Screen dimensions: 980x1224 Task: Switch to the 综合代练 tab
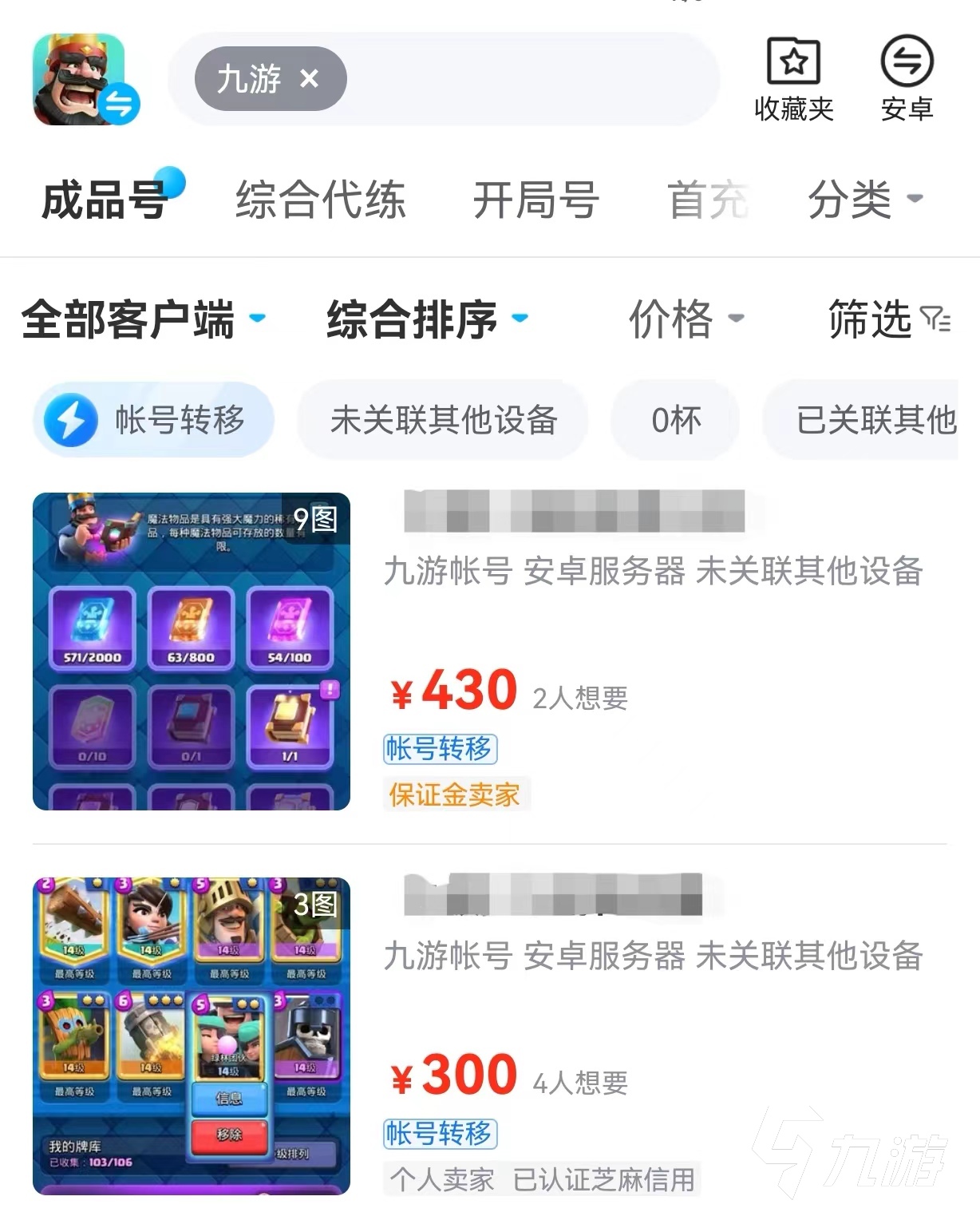[x=320, y=200]
